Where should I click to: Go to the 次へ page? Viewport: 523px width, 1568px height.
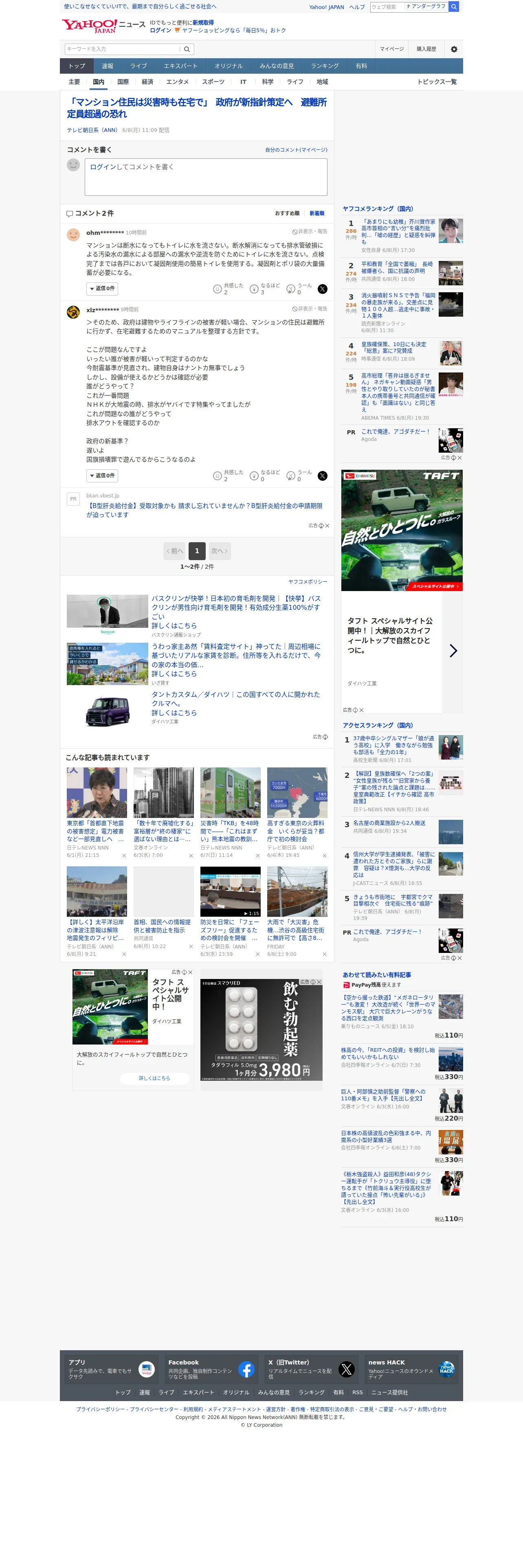(219, 552)
